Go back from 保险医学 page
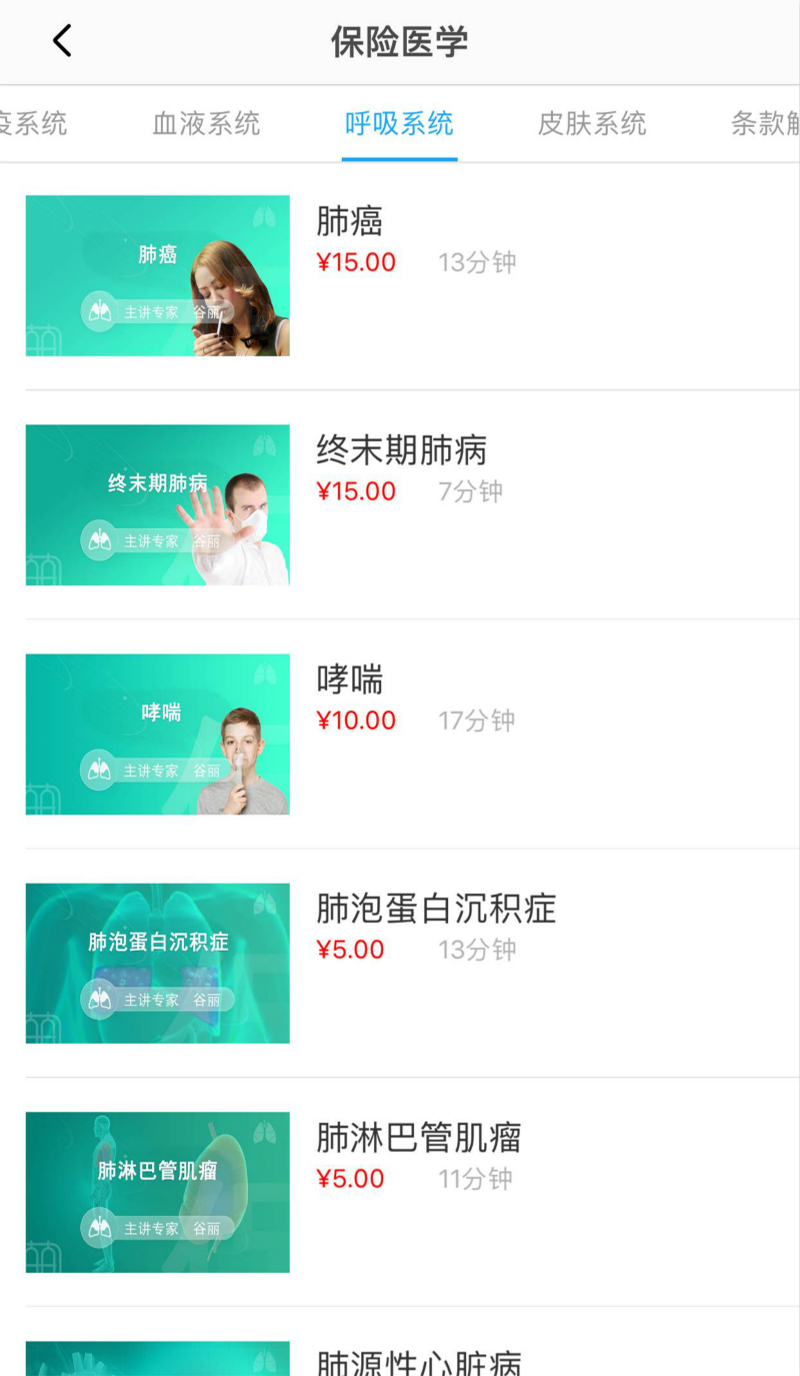This screenshot has height=1376, width=800. (62, 42)
